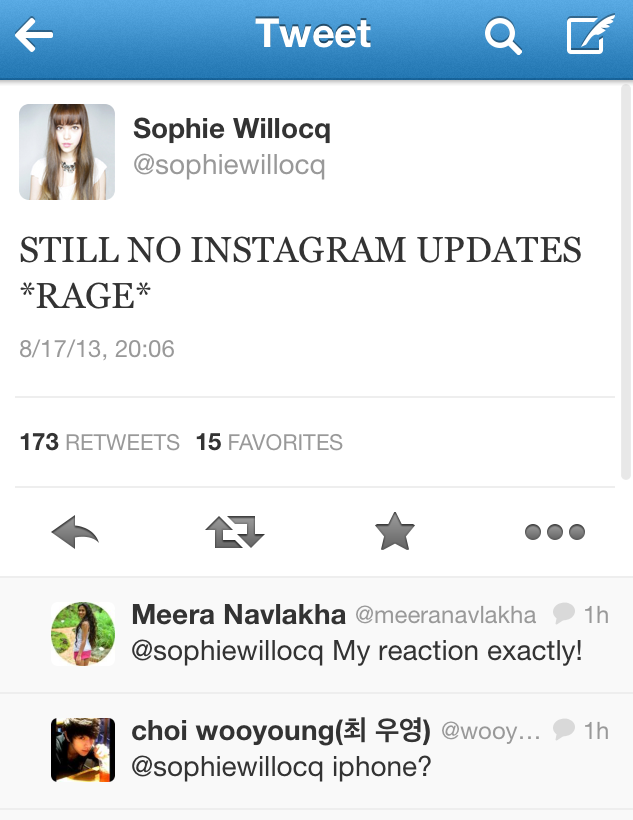Retweet Sophie's tweet
633x820 pixels.
tap(235, 533)
